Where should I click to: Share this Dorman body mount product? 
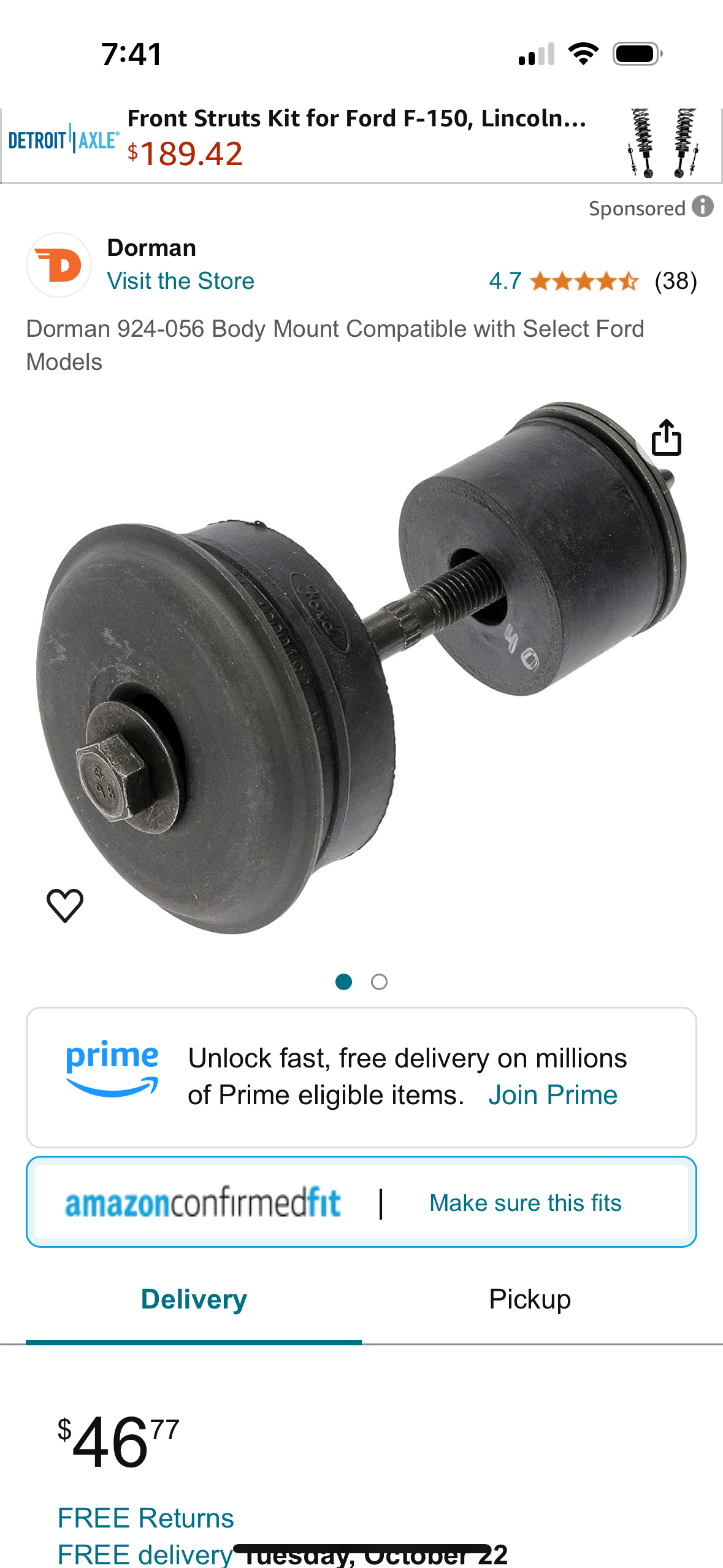point(666,437)
